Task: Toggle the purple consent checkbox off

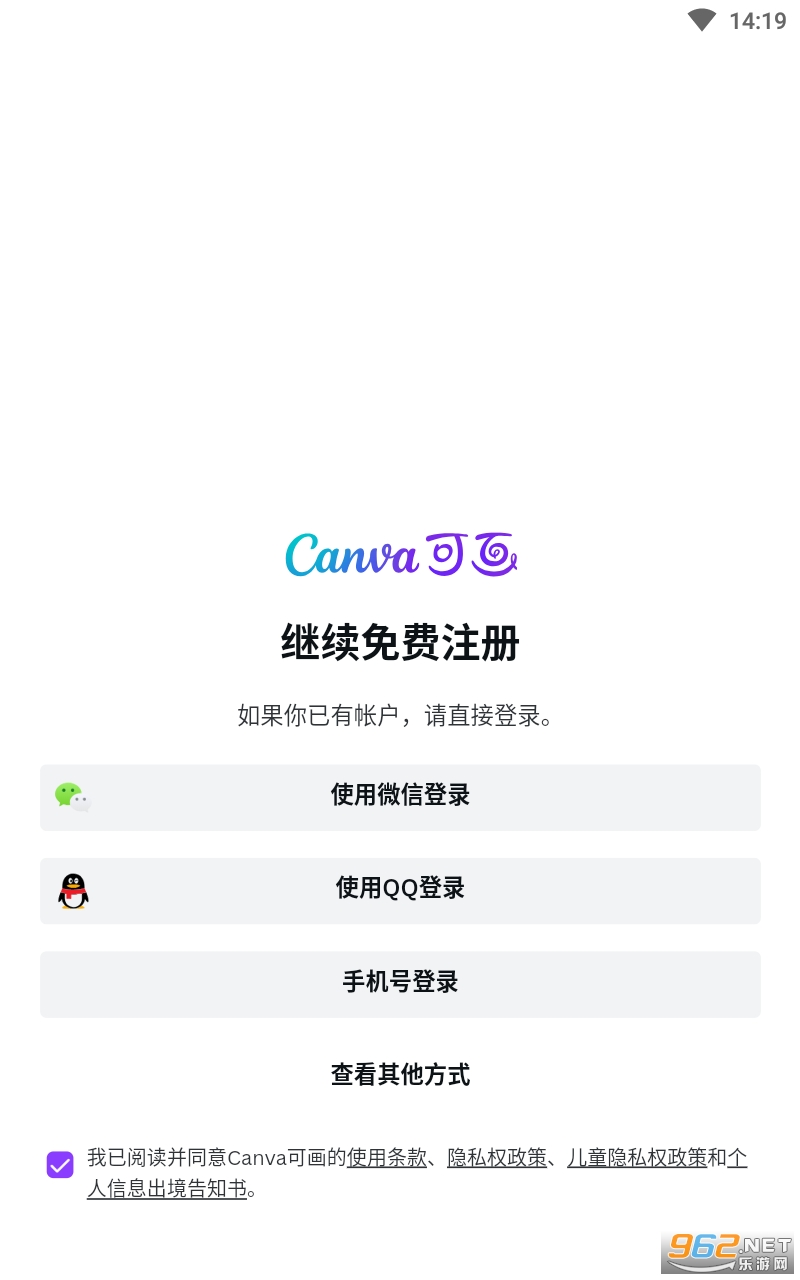Action: (60, 1164)
